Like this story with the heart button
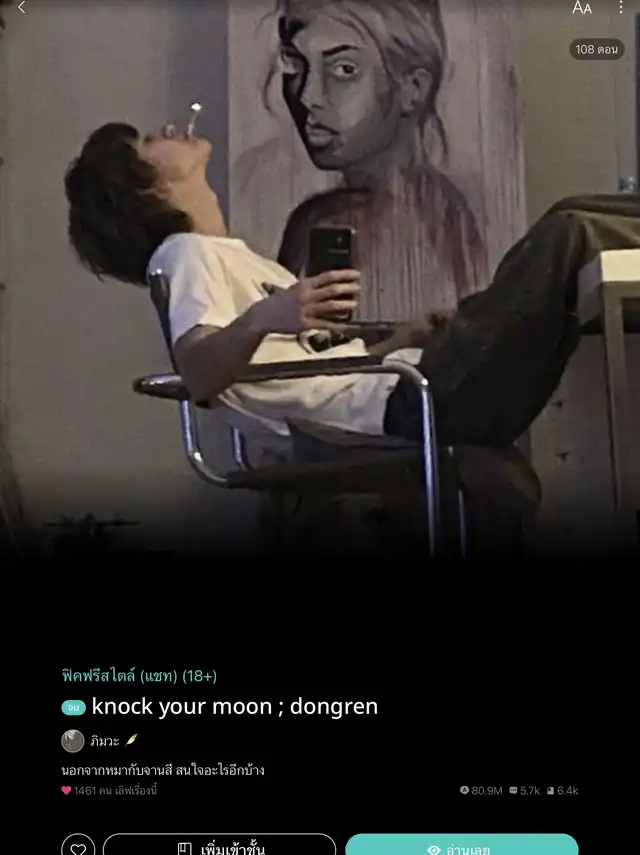The image size is (640, 855). pyautogui.click(x=79, y=847)
